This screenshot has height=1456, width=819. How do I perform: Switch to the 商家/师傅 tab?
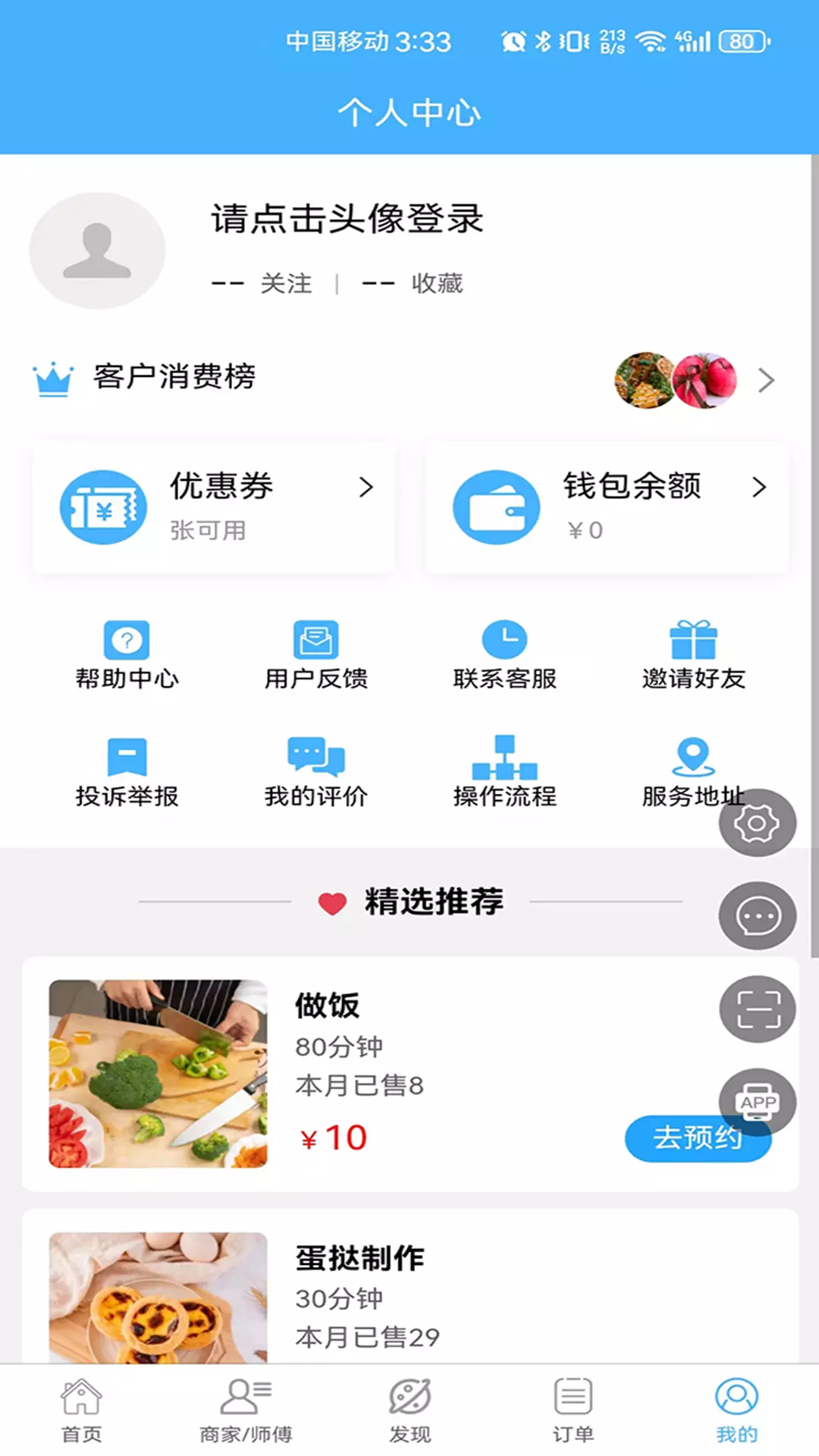pyautogui.click(x=245, y=1411)
